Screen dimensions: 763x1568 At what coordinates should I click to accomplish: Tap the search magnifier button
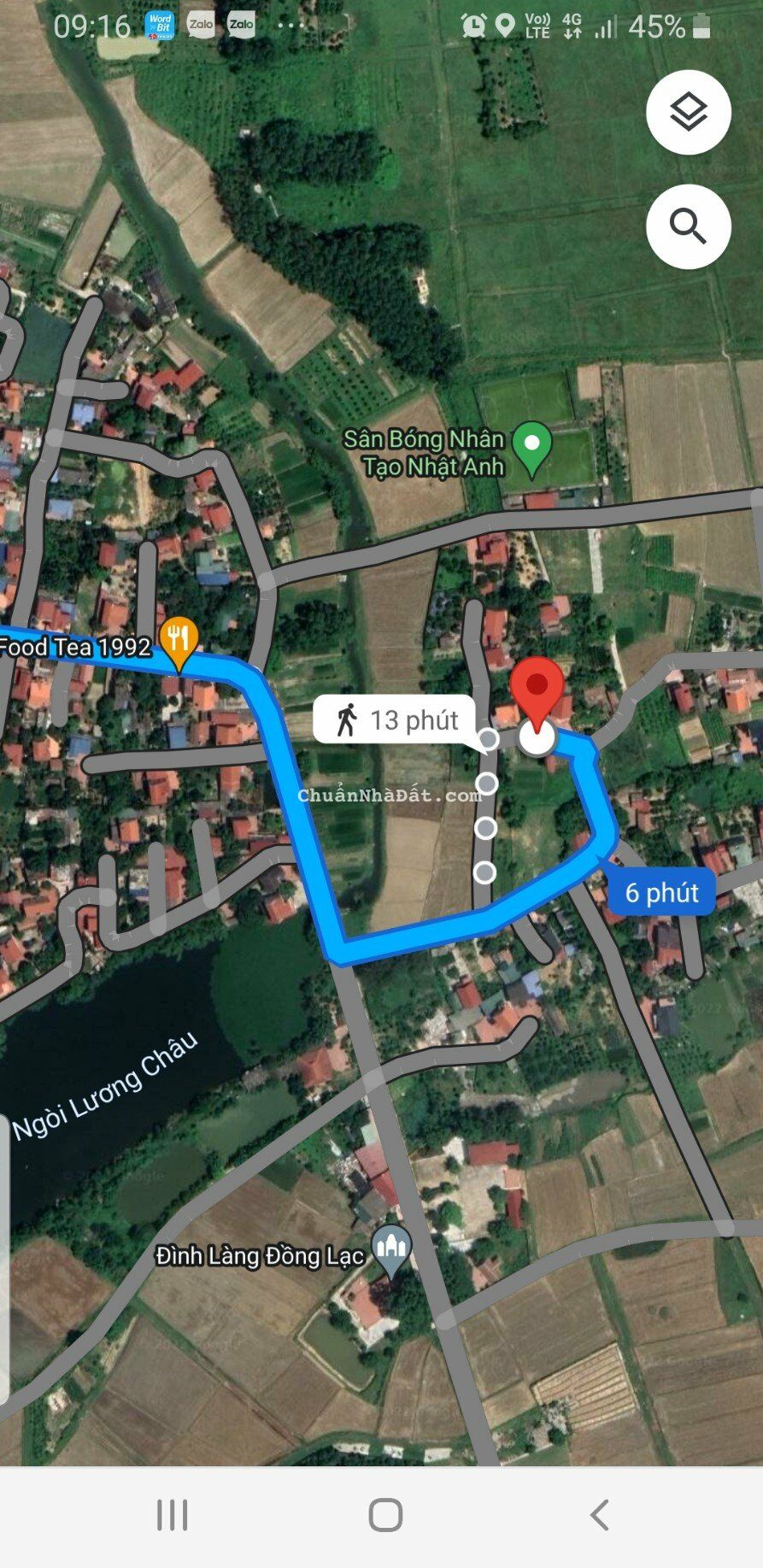pyautogui.click(x=688, y=226)
